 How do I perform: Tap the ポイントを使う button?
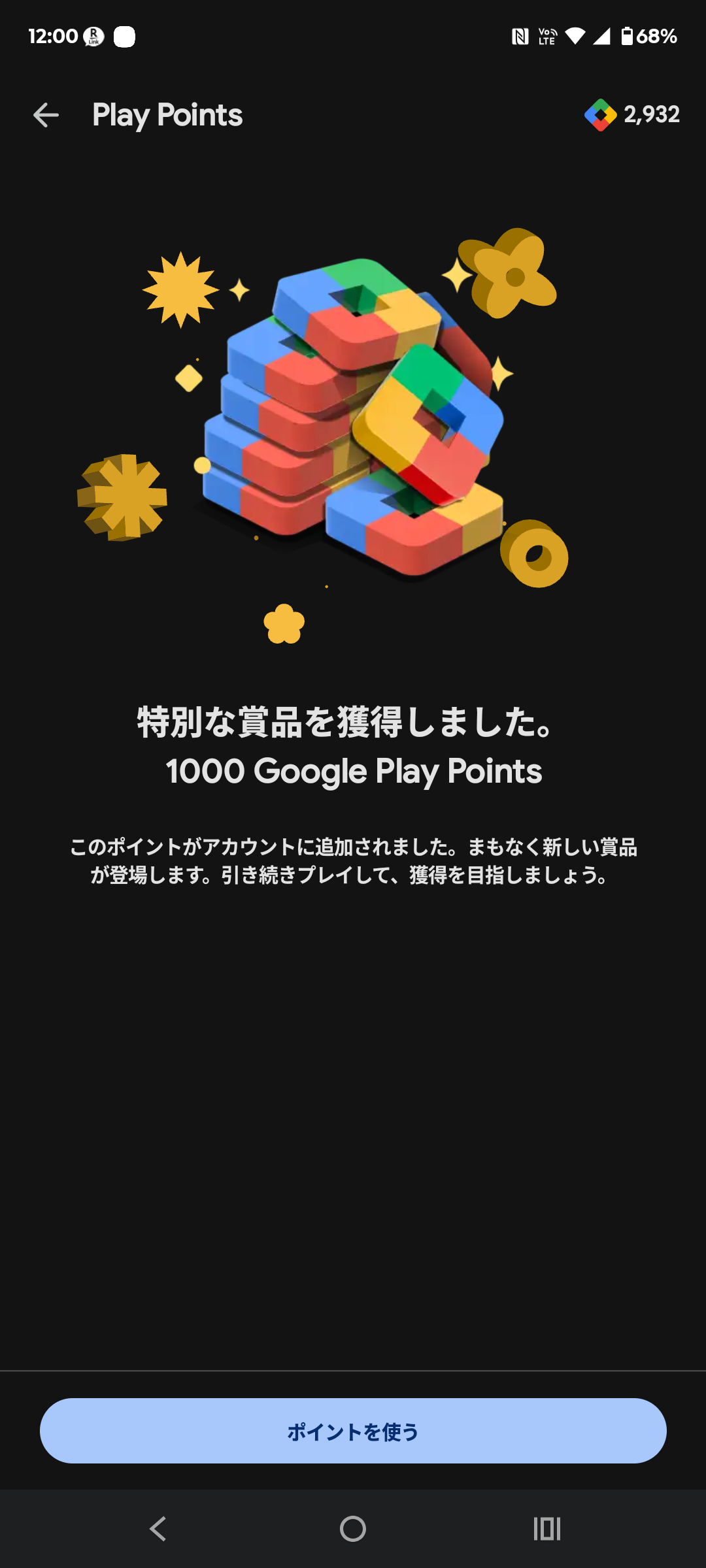353,1431
